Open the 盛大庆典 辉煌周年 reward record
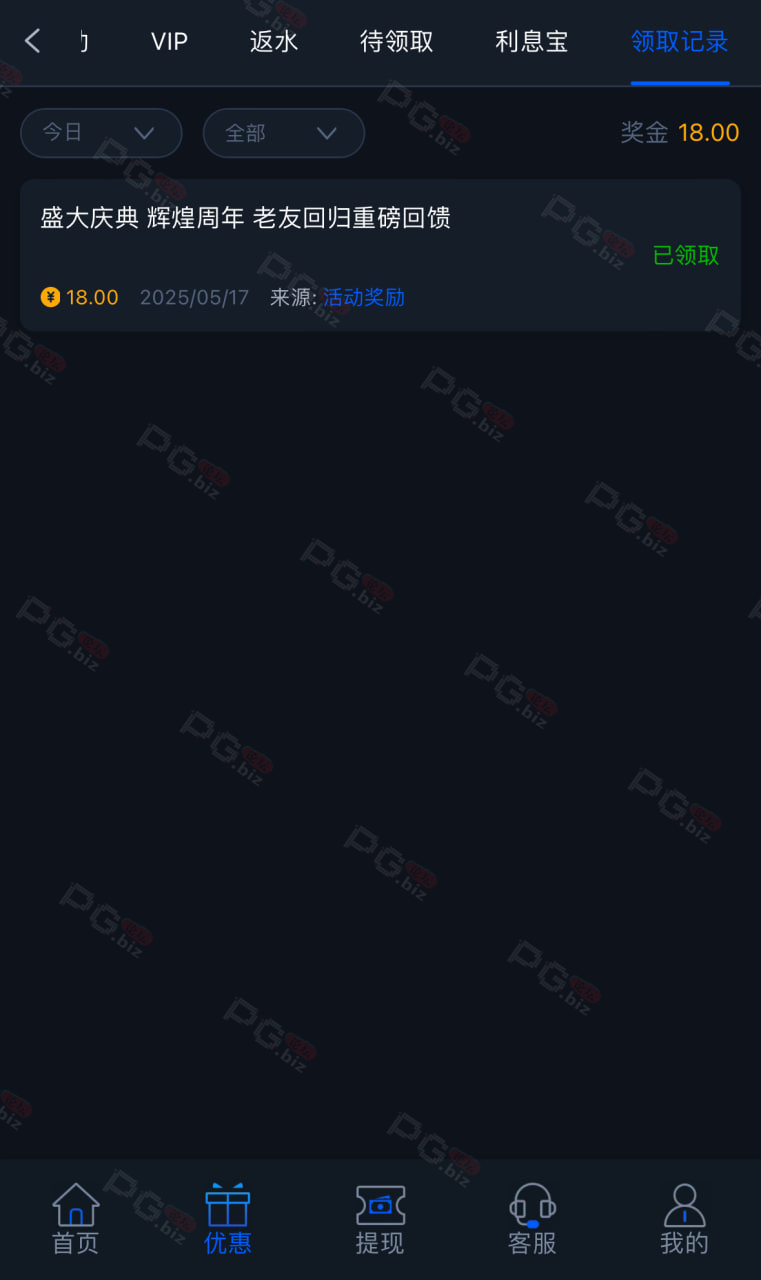The height and width of the screenshot is (1280, 761). point(380,255)
